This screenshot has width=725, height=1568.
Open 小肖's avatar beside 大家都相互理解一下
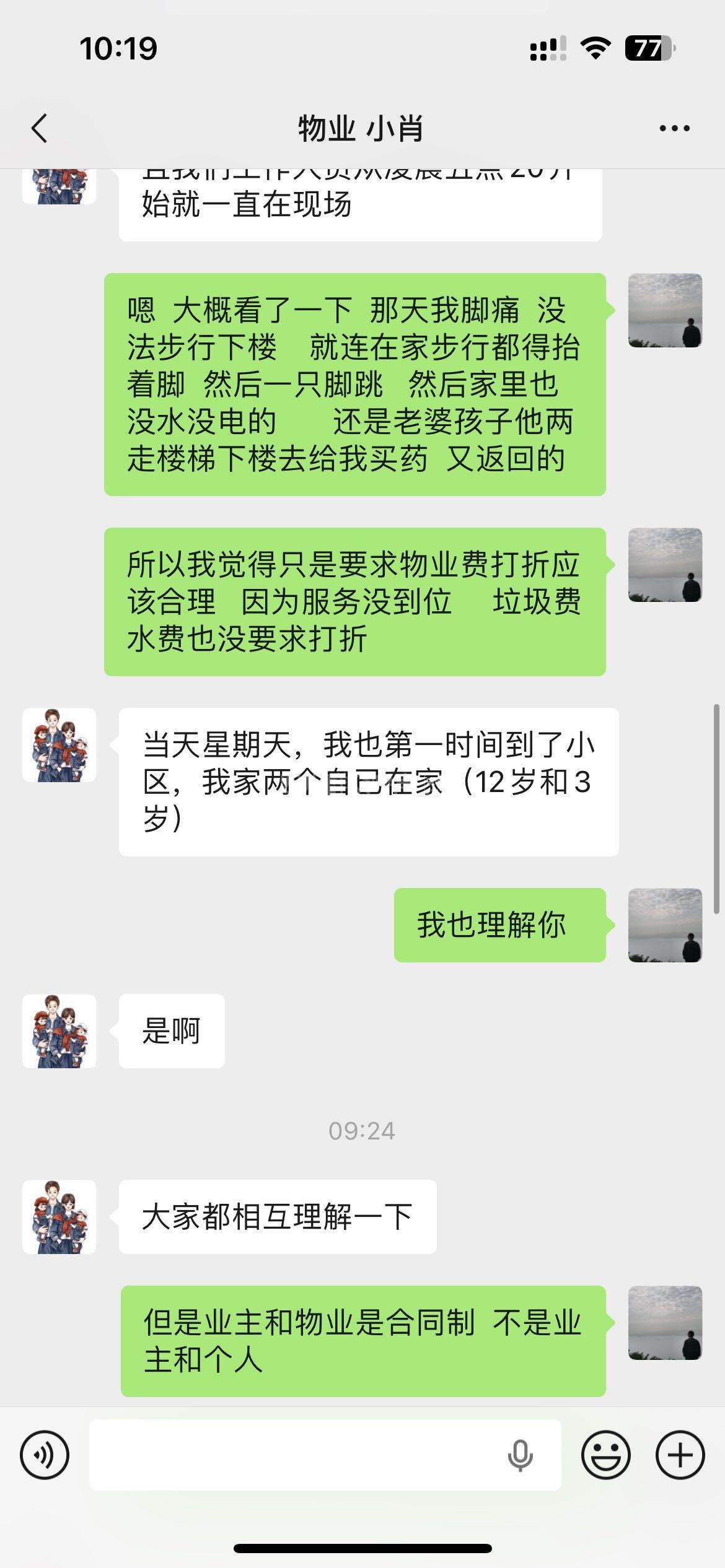pyautogui.click(x=59, y=1217)
